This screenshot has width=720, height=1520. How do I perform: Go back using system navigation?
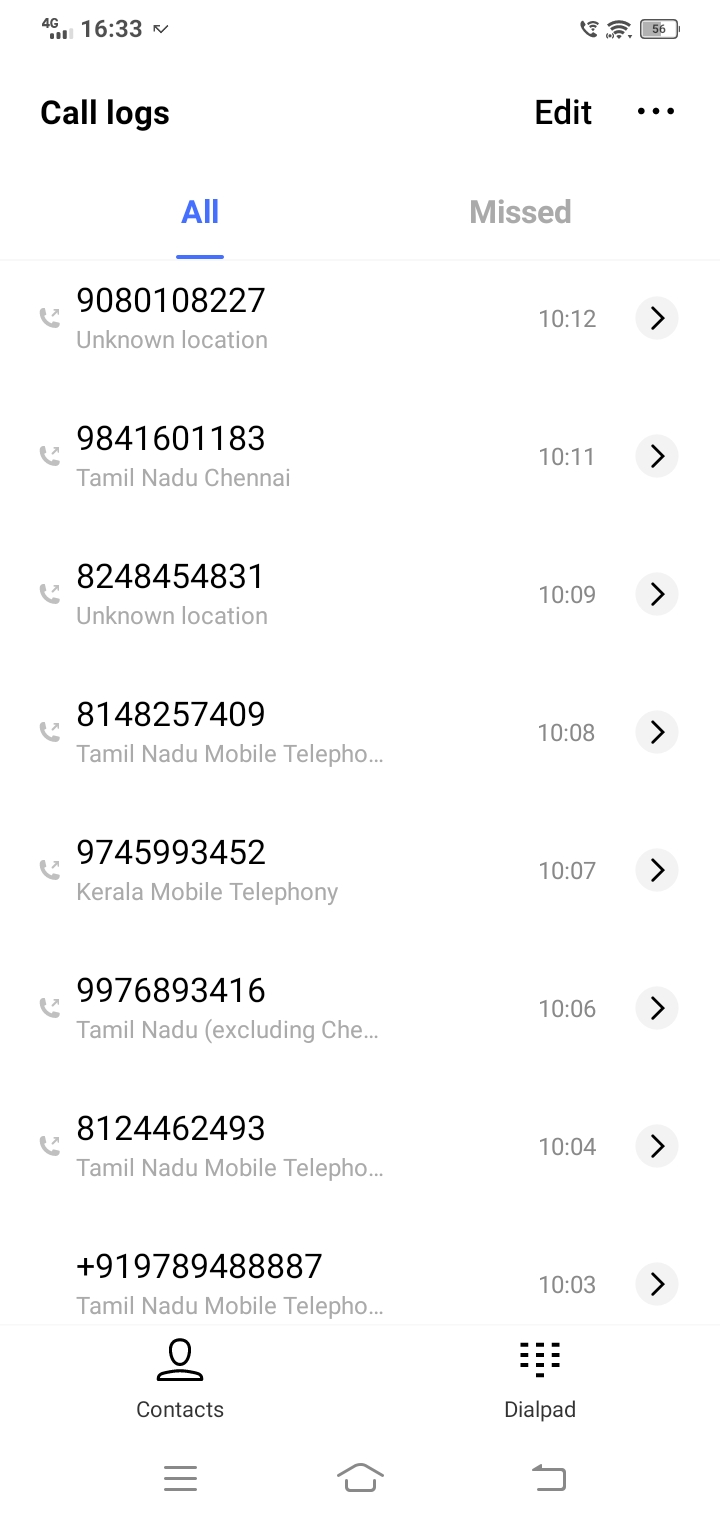pyautogui.click(x=548, y=1477)
